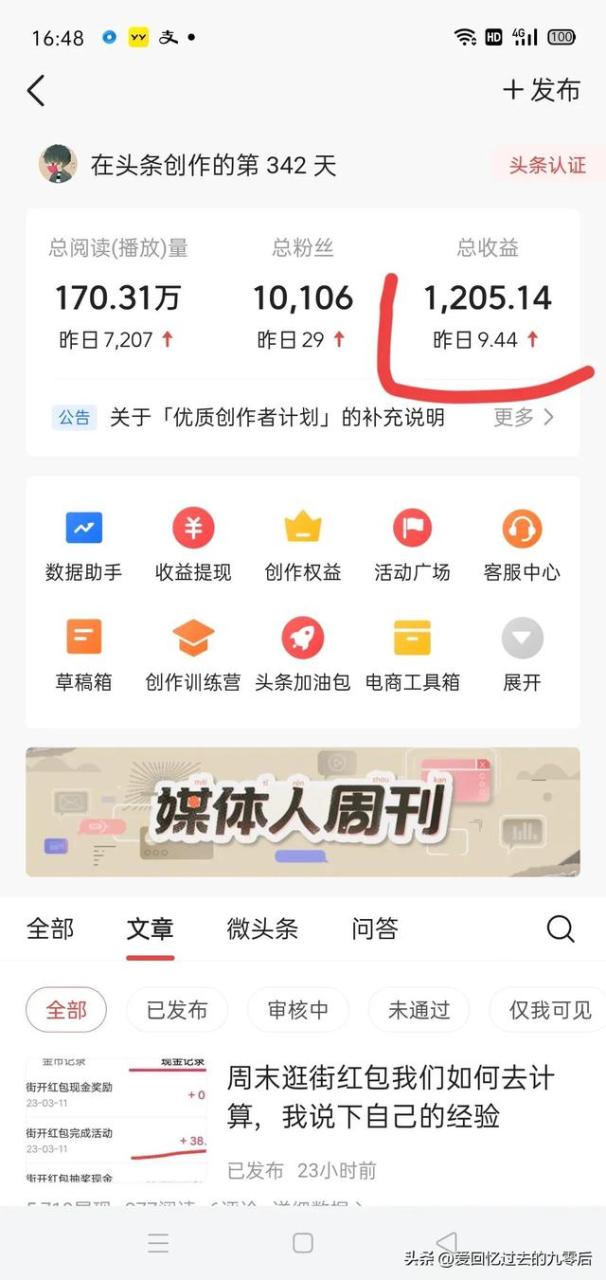Image resolution: width=606 pixels, height=1280 pixels.
Task: Open 活动广场 activity plaza
Action: tap(412, 545)
